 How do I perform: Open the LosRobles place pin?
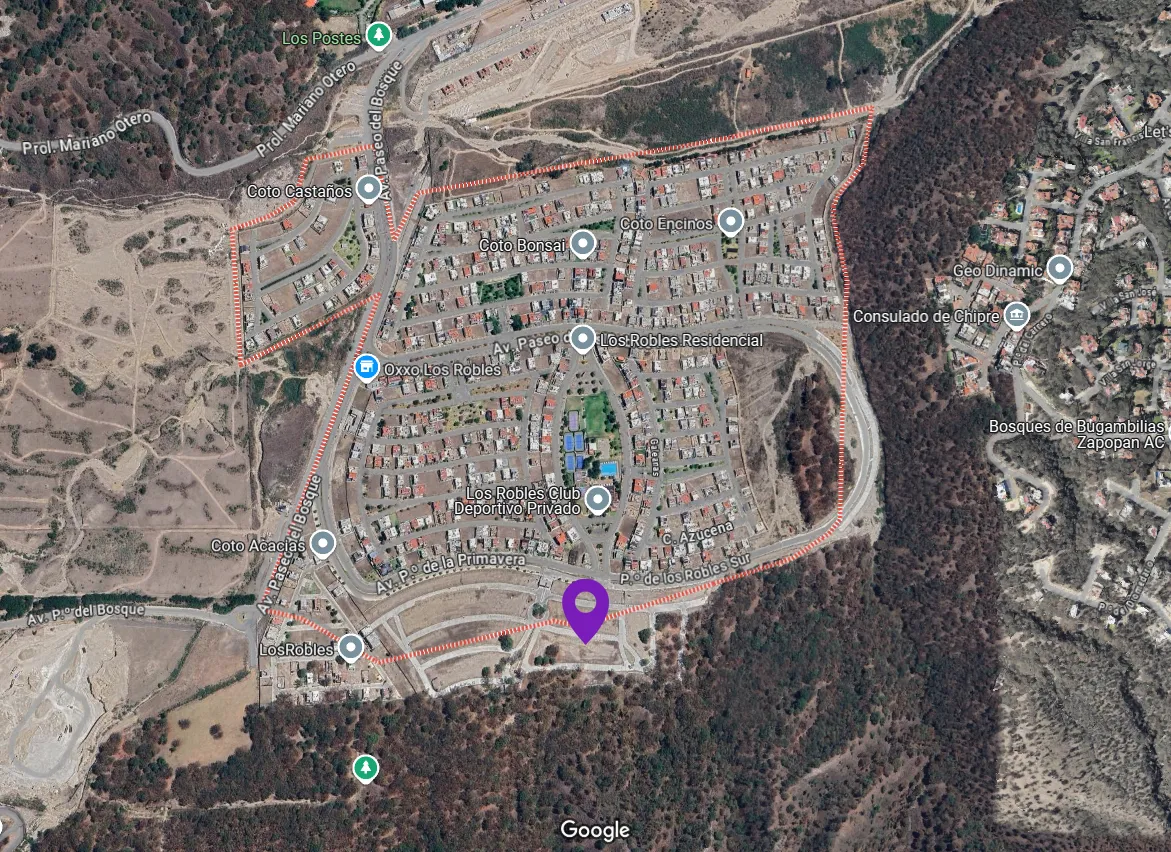click(350, 647)
